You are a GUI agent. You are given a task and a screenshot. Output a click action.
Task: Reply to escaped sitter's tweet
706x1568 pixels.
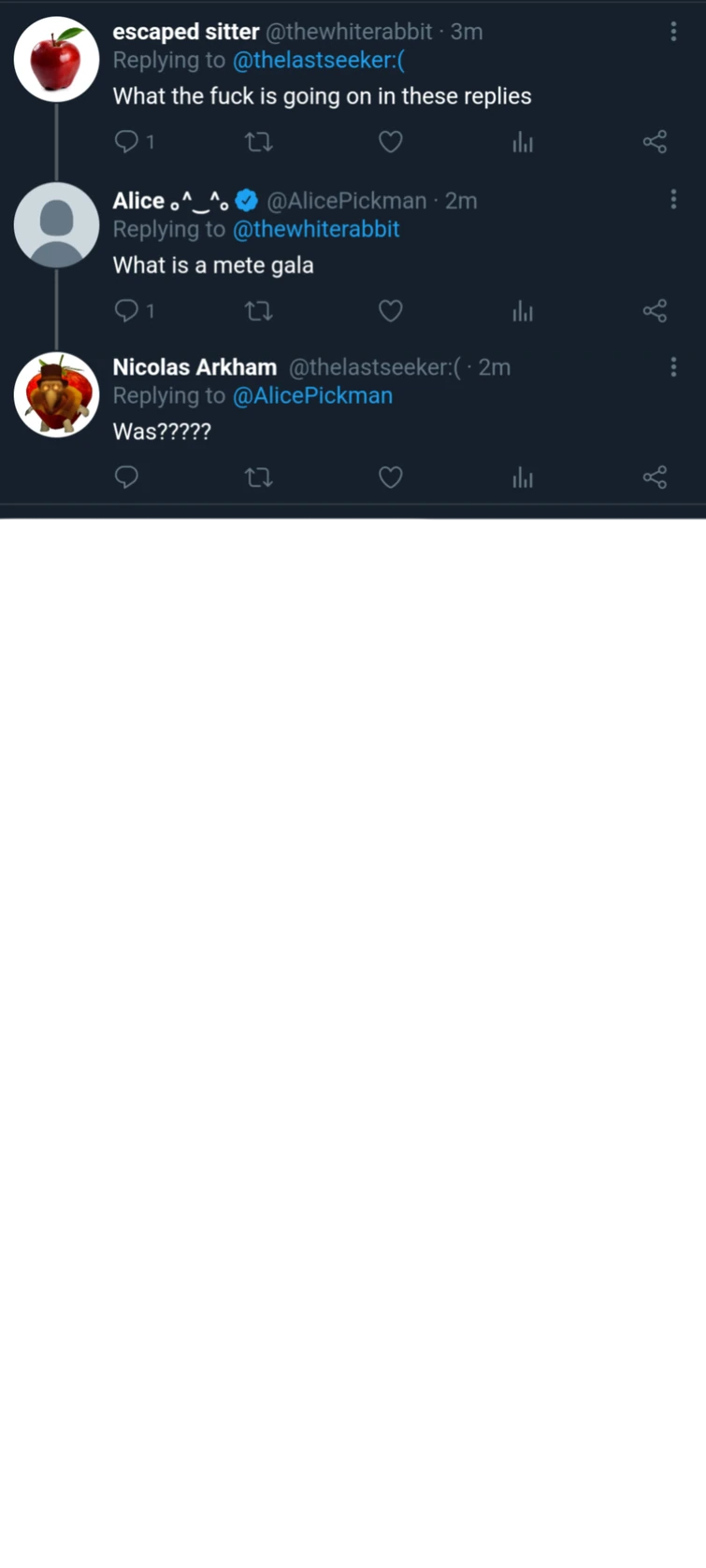pos(126,142)
